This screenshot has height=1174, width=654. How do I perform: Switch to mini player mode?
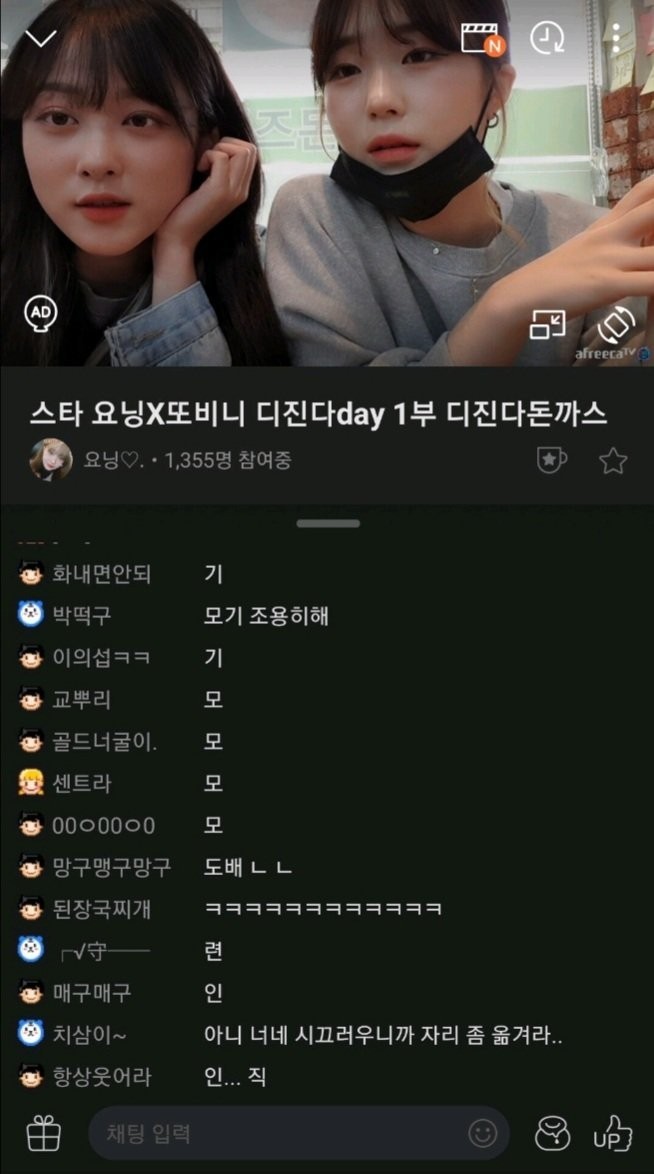point(547,325)
